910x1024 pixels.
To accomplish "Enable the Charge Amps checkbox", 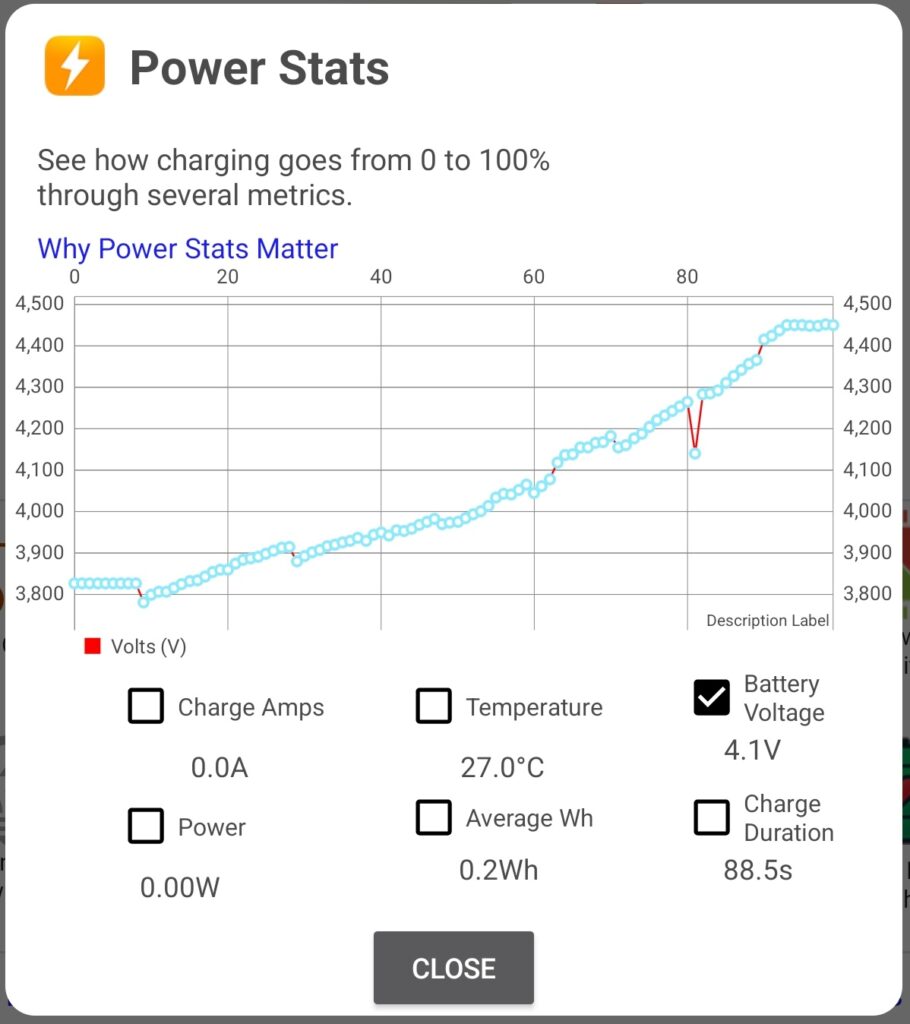I will click(x=146, y=705).
